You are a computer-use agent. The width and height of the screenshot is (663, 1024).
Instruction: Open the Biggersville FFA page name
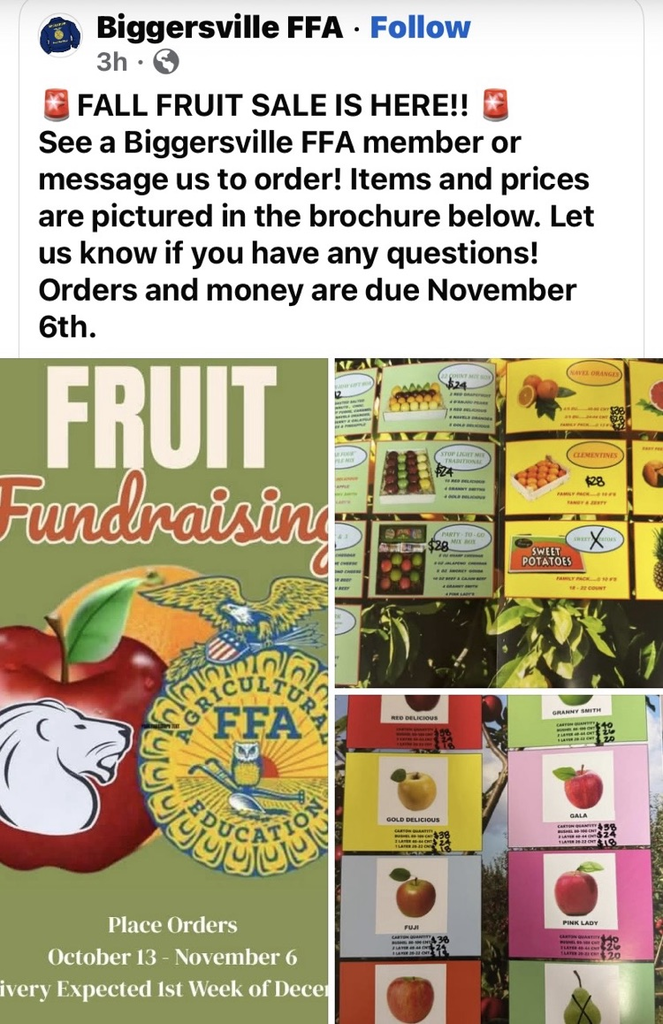point(219,28)
